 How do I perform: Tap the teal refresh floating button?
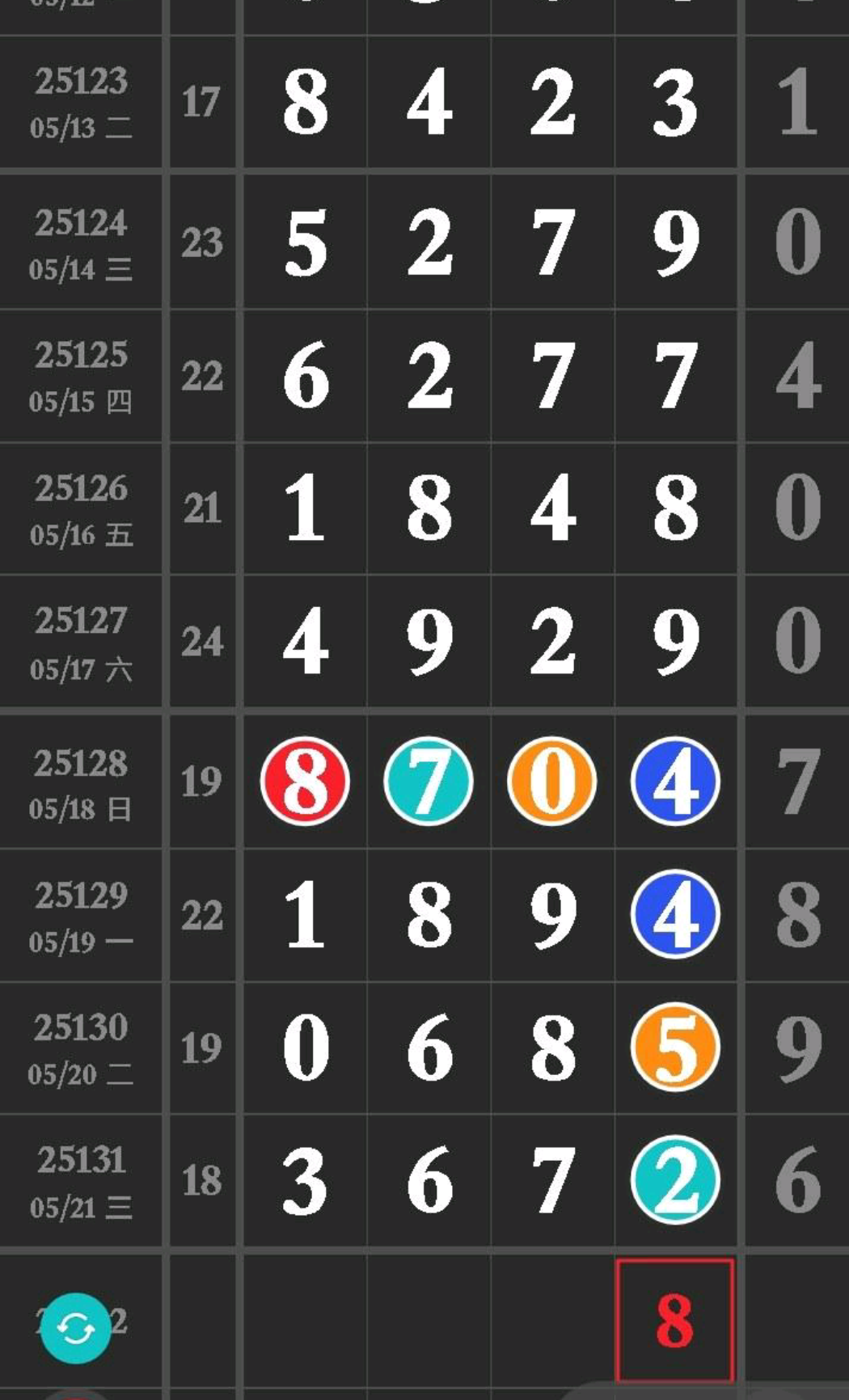click(75, 1328)
